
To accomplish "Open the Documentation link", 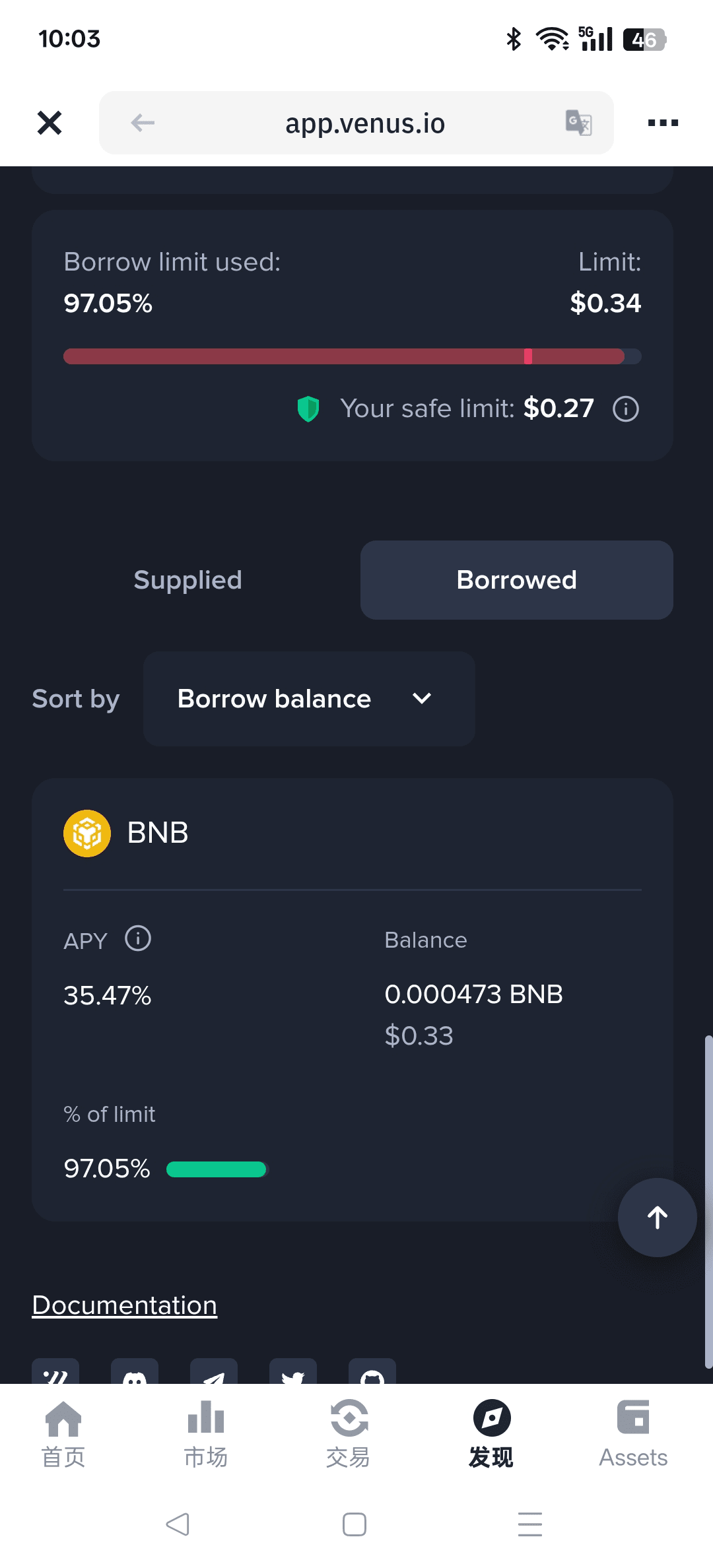I will pos(125,1305).
